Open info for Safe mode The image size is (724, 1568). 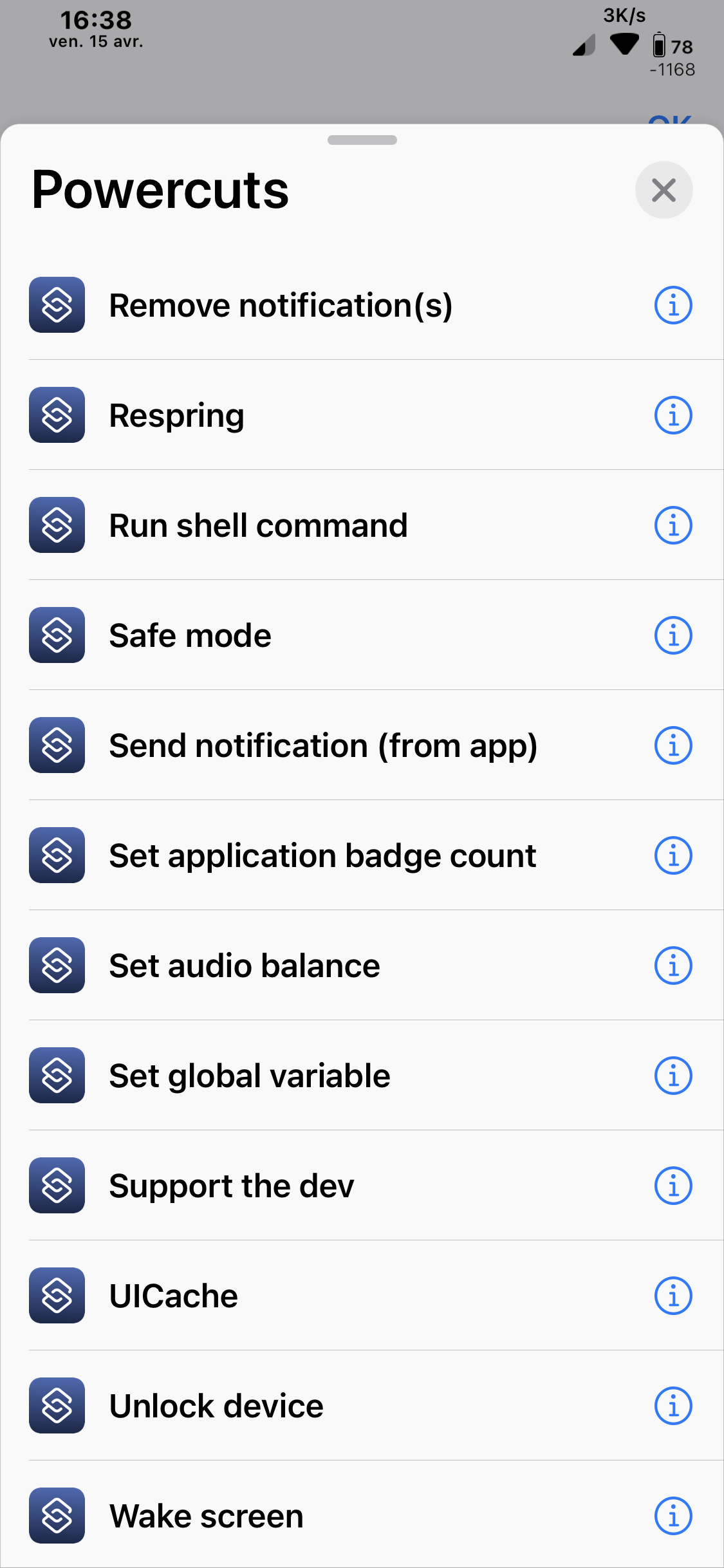click(x=673, y=635)
